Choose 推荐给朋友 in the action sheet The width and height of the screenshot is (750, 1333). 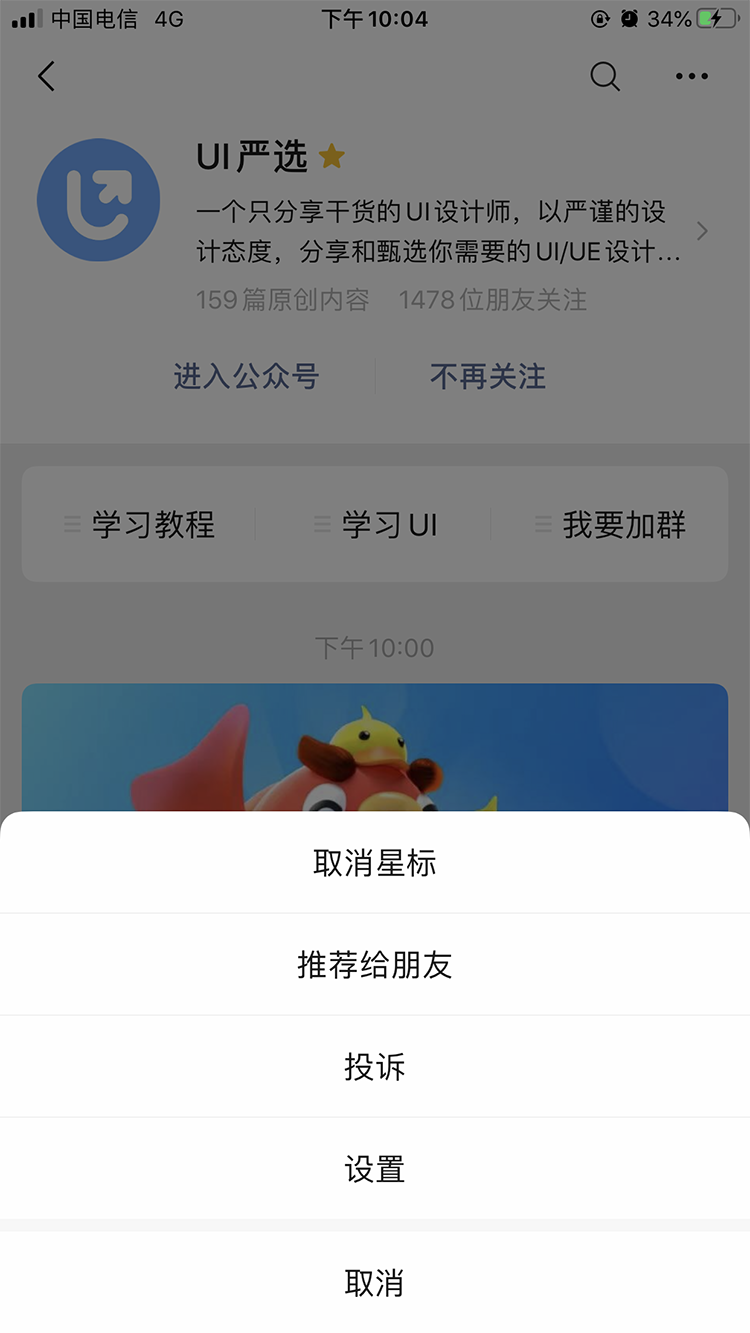[x=375, y=965]
